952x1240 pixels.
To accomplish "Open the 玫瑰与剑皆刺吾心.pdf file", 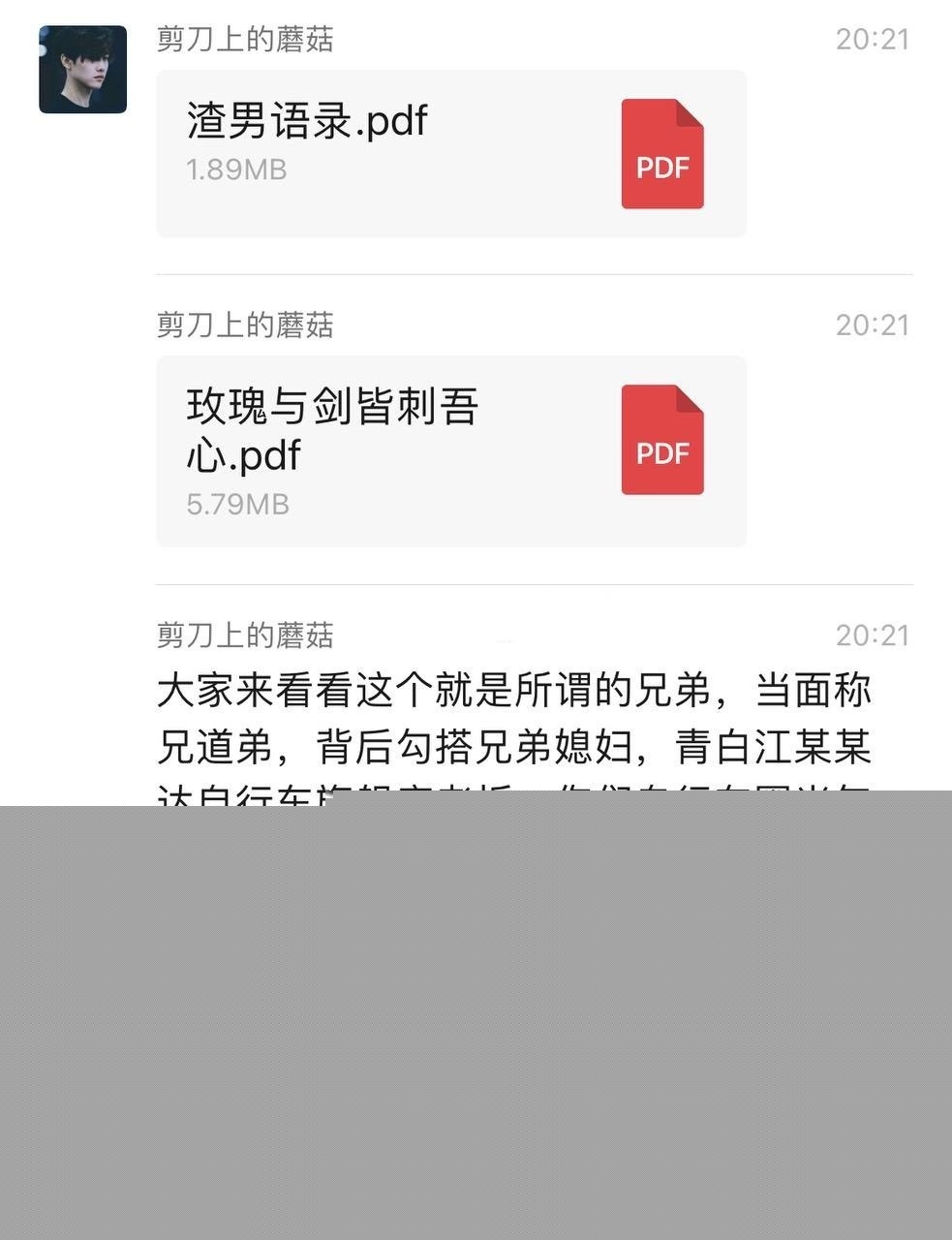I will tap(450, 450).
